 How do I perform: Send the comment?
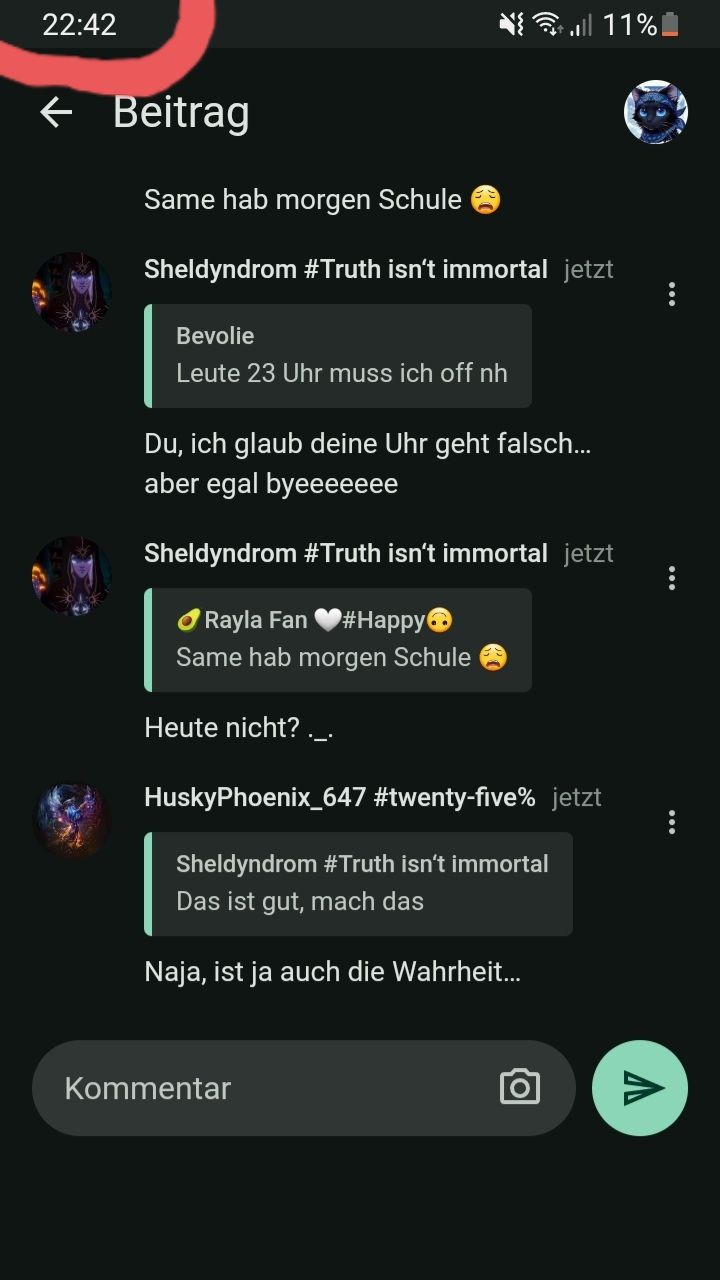tap(640, 1088)
